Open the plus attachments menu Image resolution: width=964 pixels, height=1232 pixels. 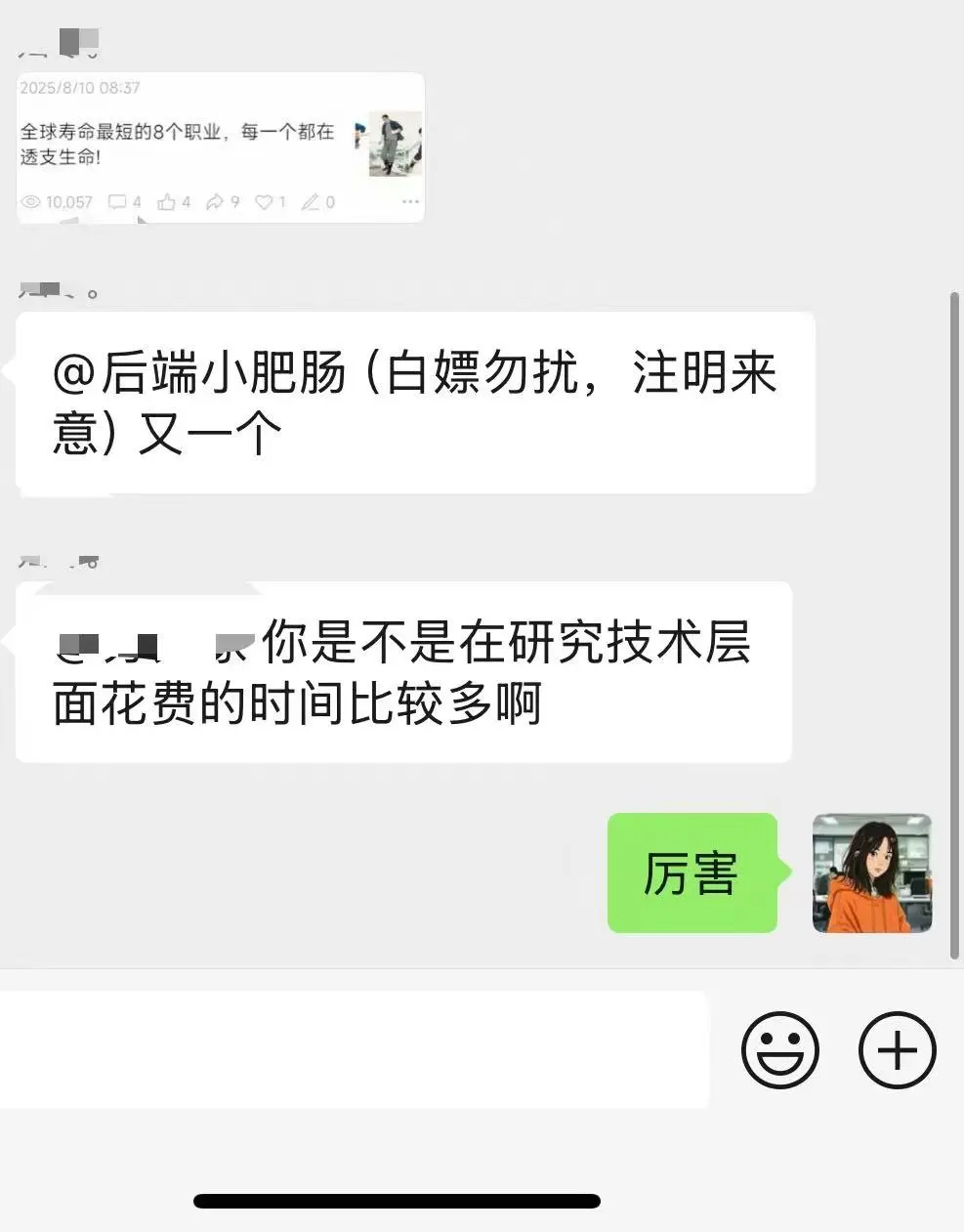coord(897,1050)
